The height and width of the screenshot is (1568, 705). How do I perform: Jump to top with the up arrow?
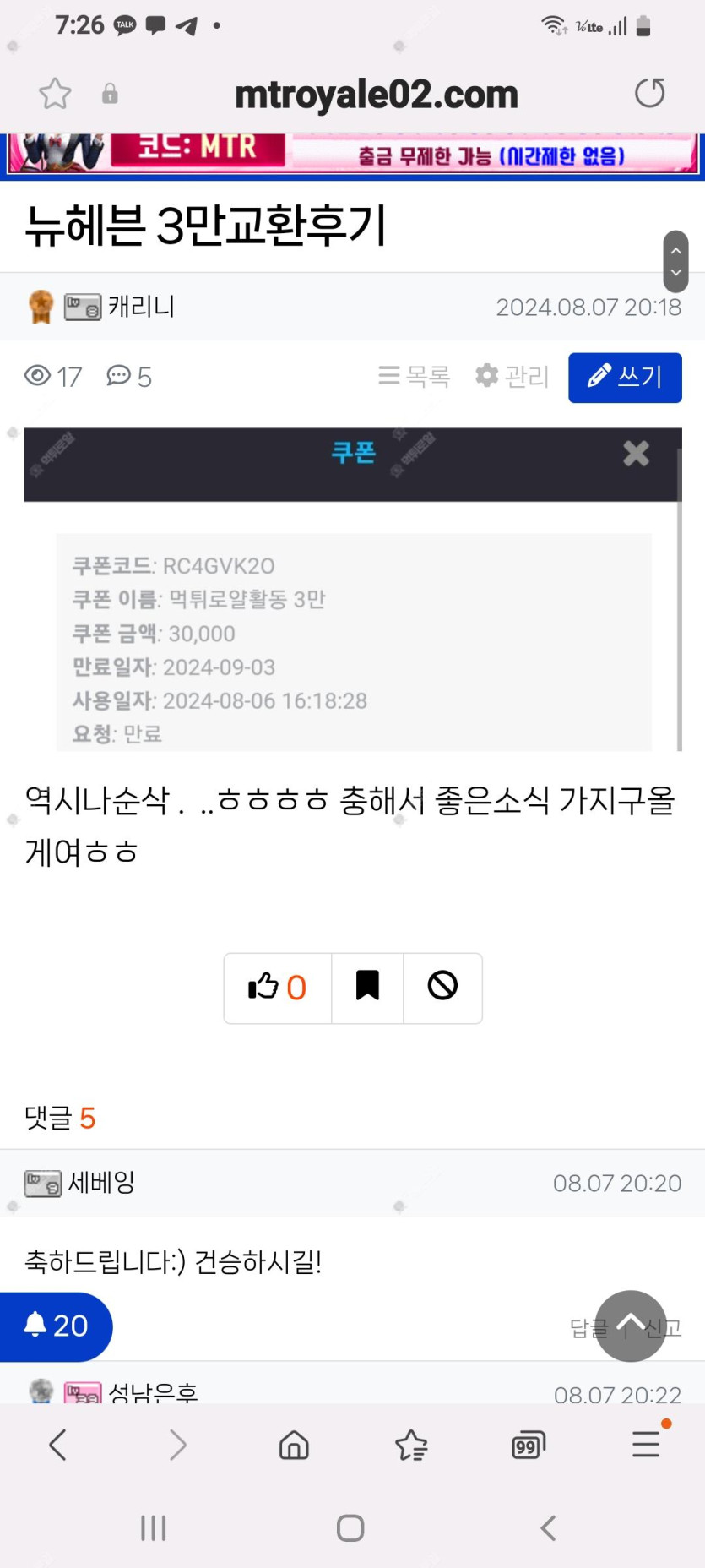coord(630,1325)
